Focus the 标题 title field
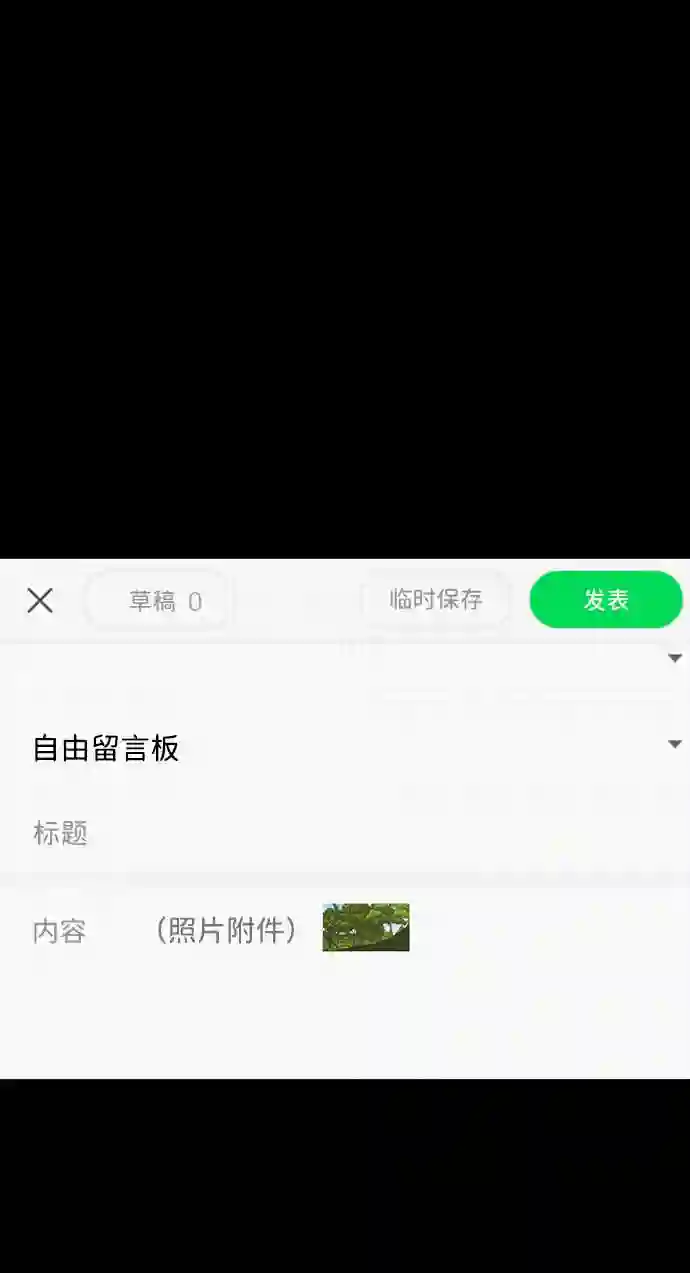 (340, 833)
